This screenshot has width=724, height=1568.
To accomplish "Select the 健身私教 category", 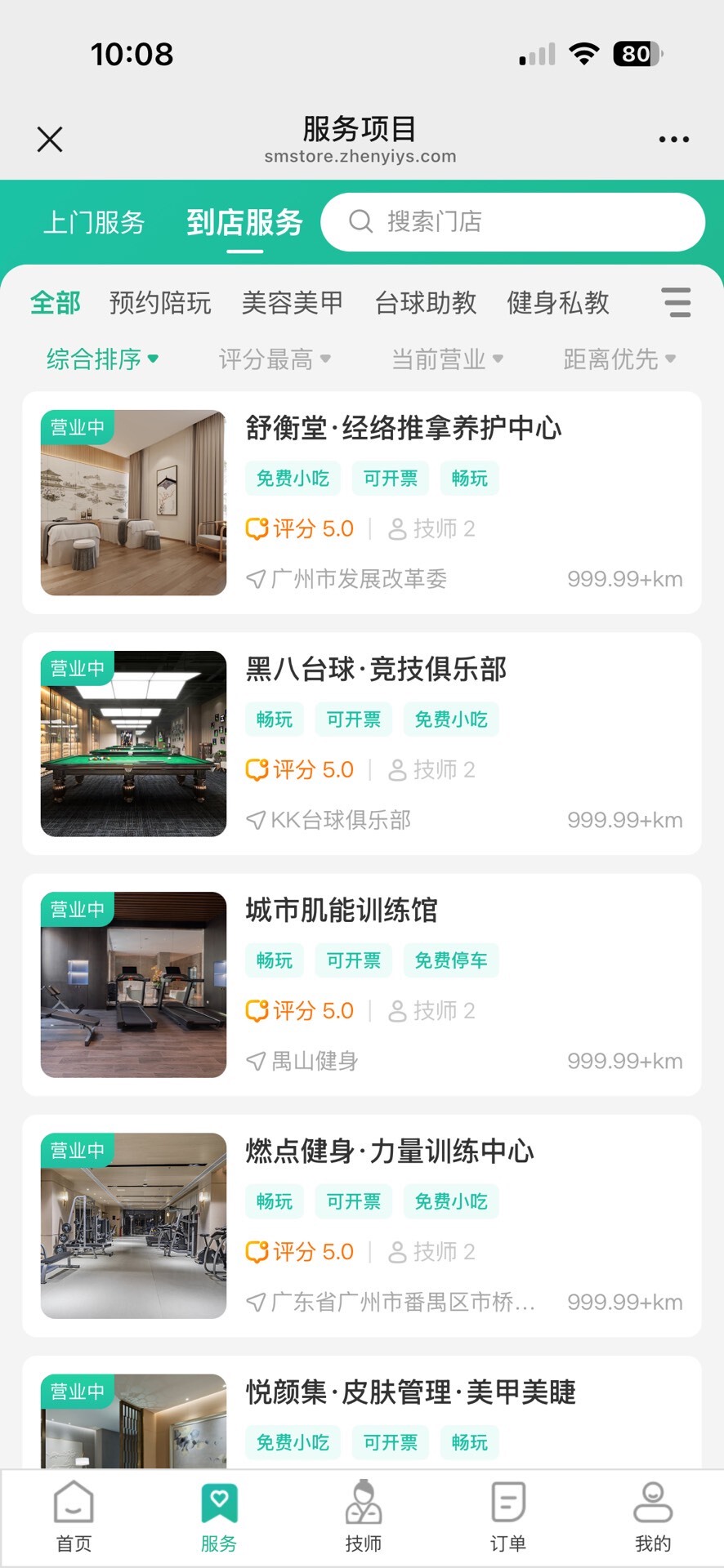I will click(558, 303).
